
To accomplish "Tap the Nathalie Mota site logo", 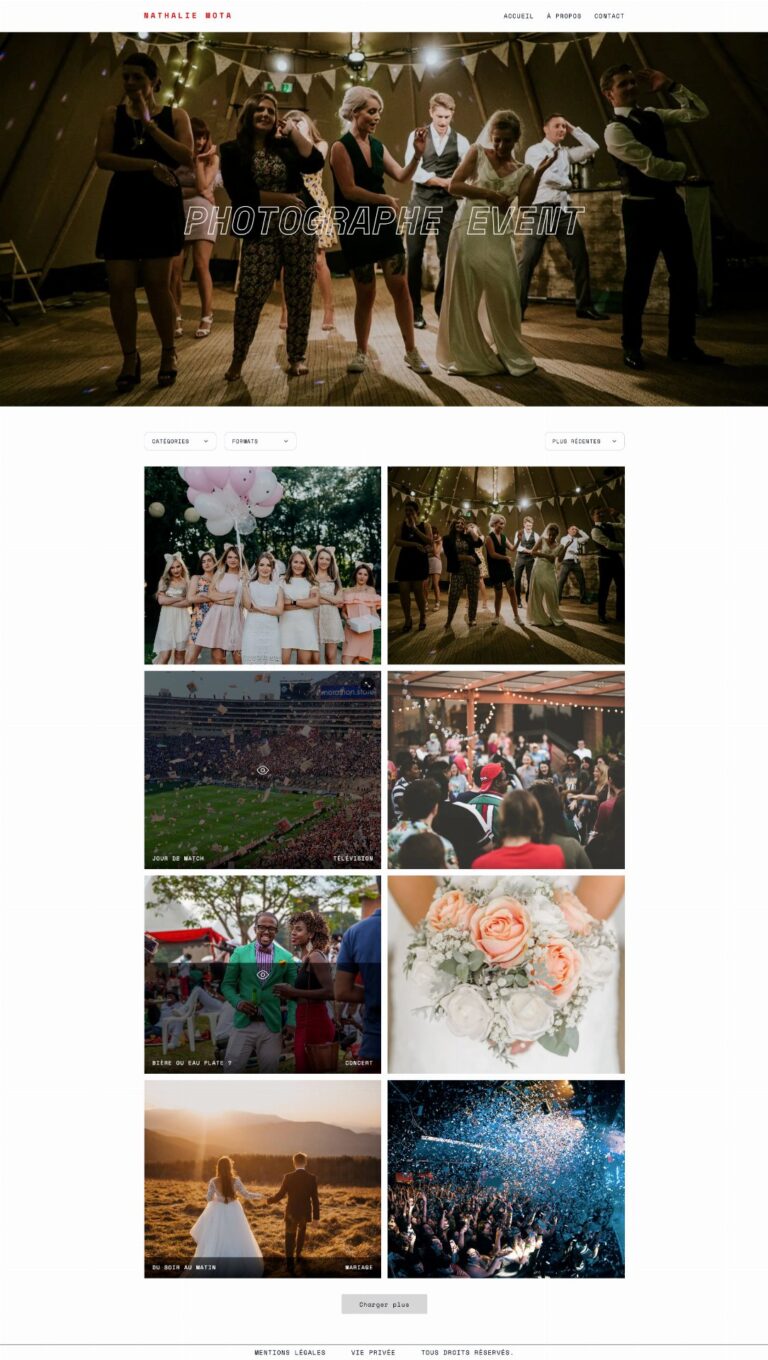I will pyautogui.click(x=187, y=16).
